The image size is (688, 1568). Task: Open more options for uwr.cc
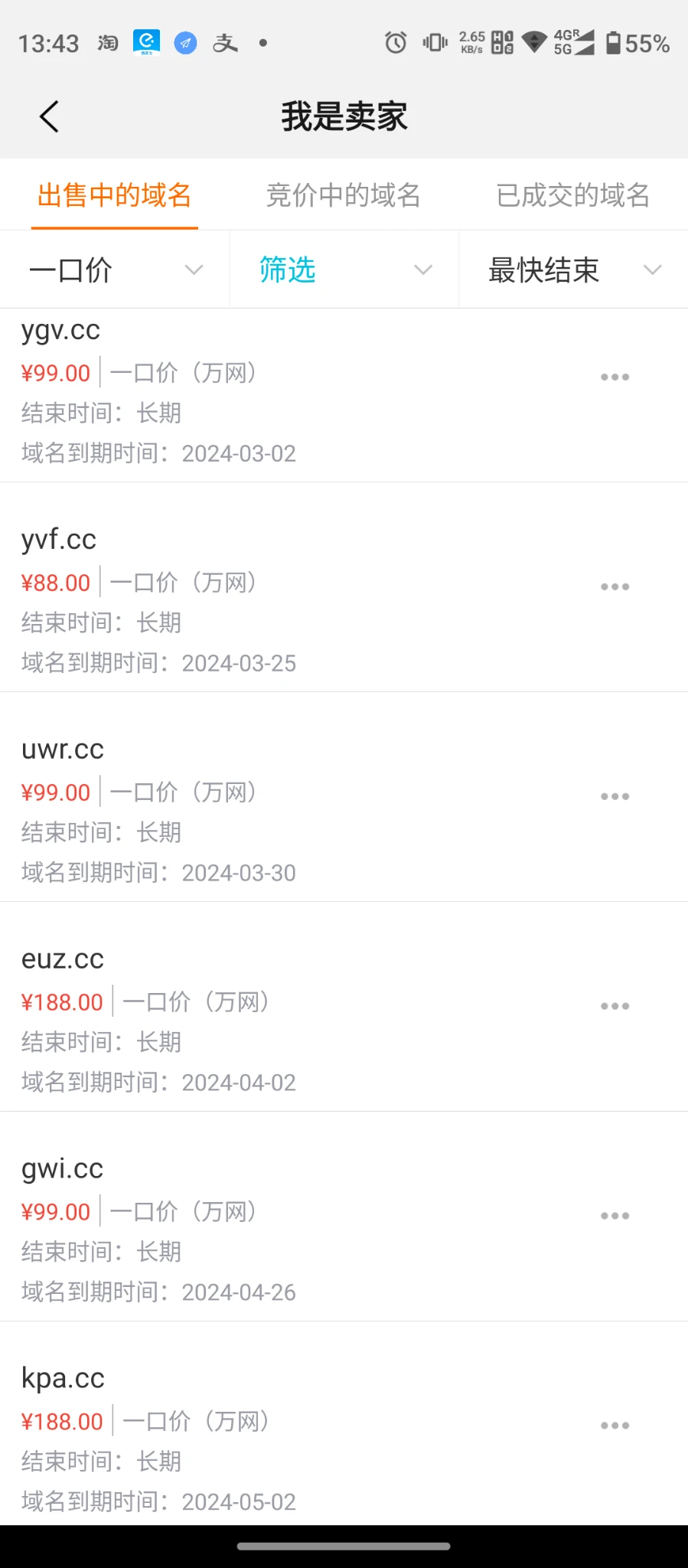(615, 796)
